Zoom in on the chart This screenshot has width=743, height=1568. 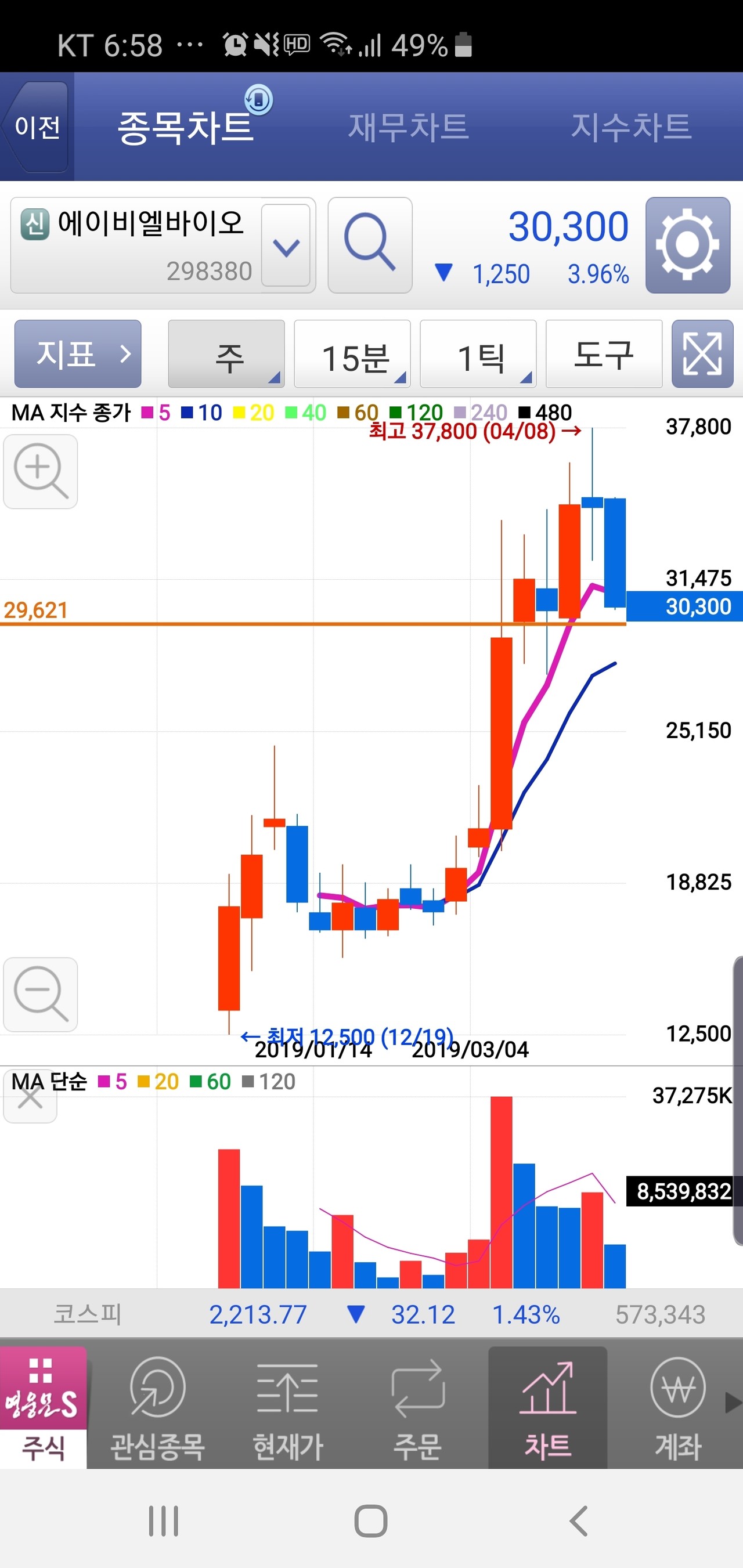click(x=40, y=471)
